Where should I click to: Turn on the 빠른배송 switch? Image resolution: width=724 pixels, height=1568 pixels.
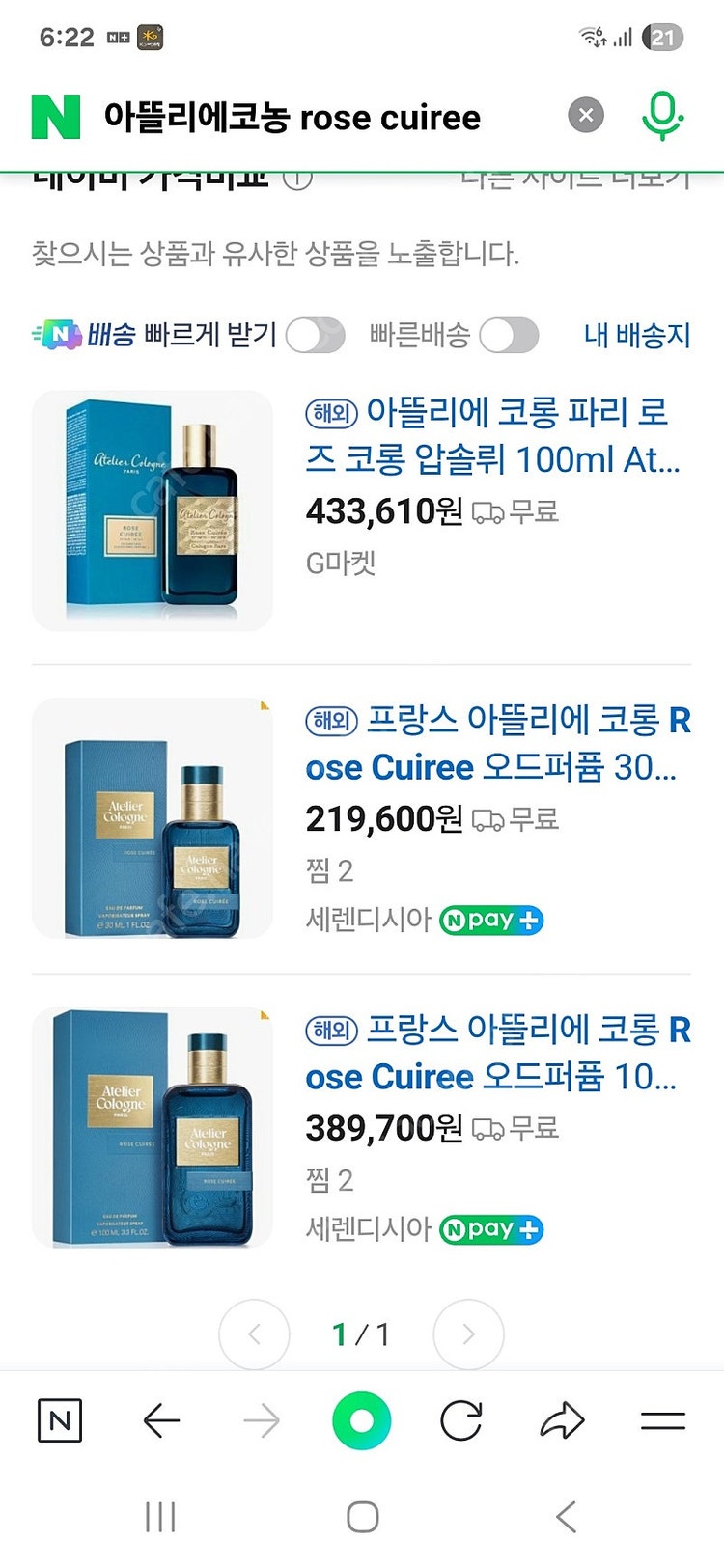[511, 337]
